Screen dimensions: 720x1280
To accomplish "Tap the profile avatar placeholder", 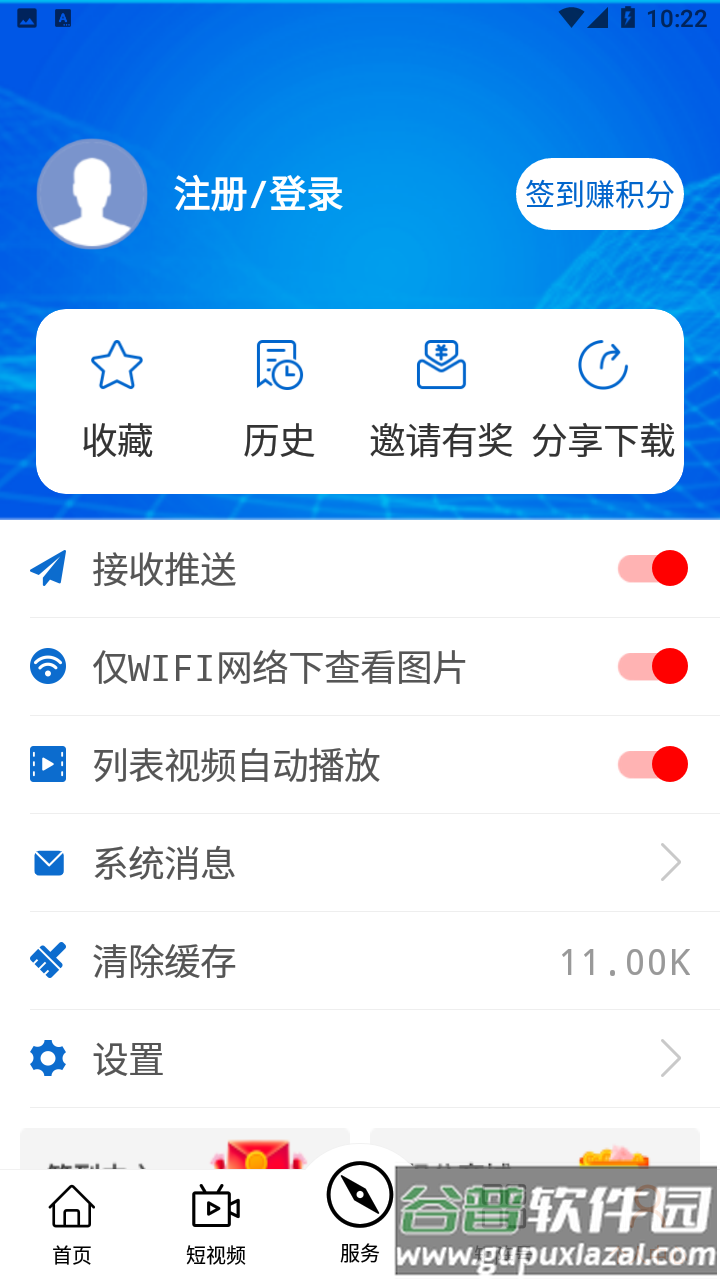I will pyautogui.click(x=92, y=193).
